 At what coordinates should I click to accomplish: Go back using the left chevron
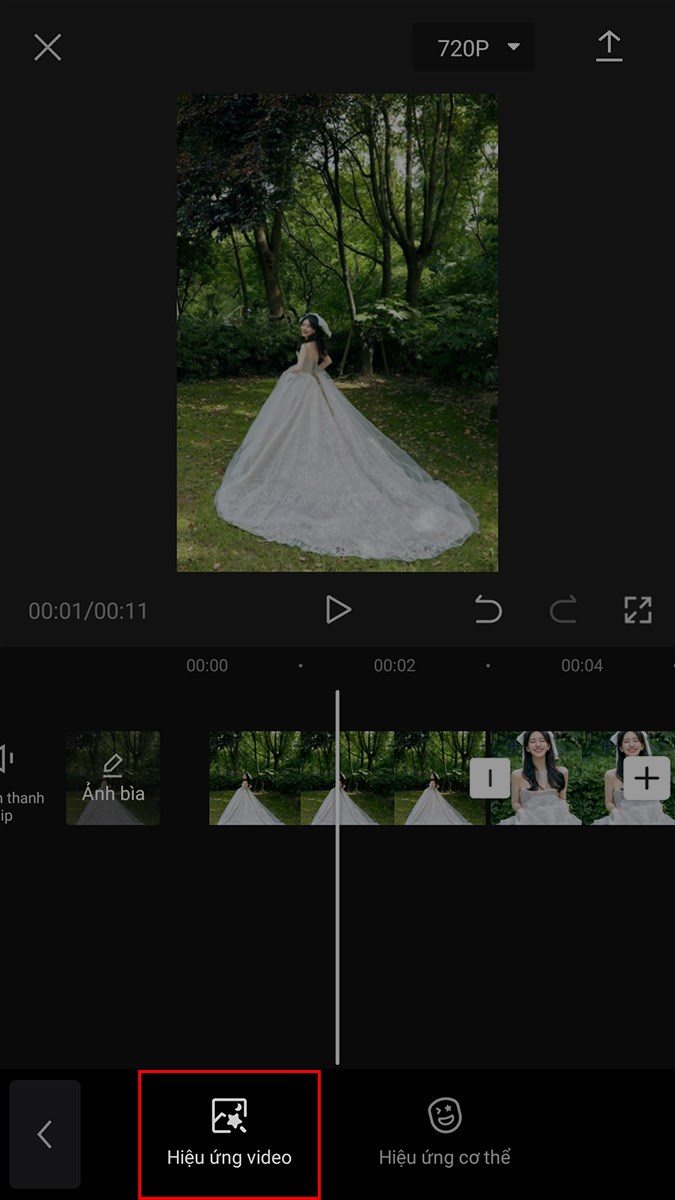coord(45,1134)
